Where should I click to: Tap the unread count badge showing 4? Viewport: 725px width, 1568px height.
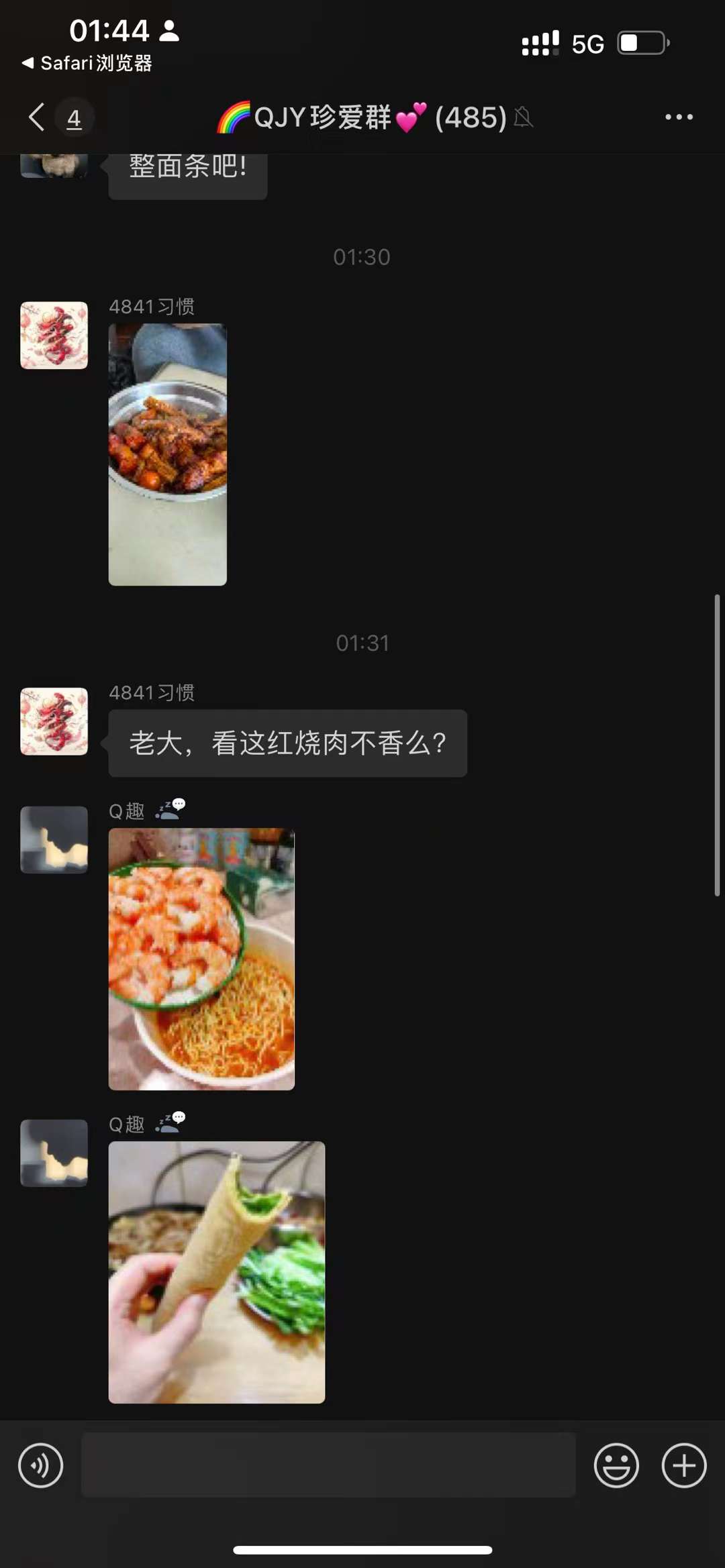[x=75, y=118]
